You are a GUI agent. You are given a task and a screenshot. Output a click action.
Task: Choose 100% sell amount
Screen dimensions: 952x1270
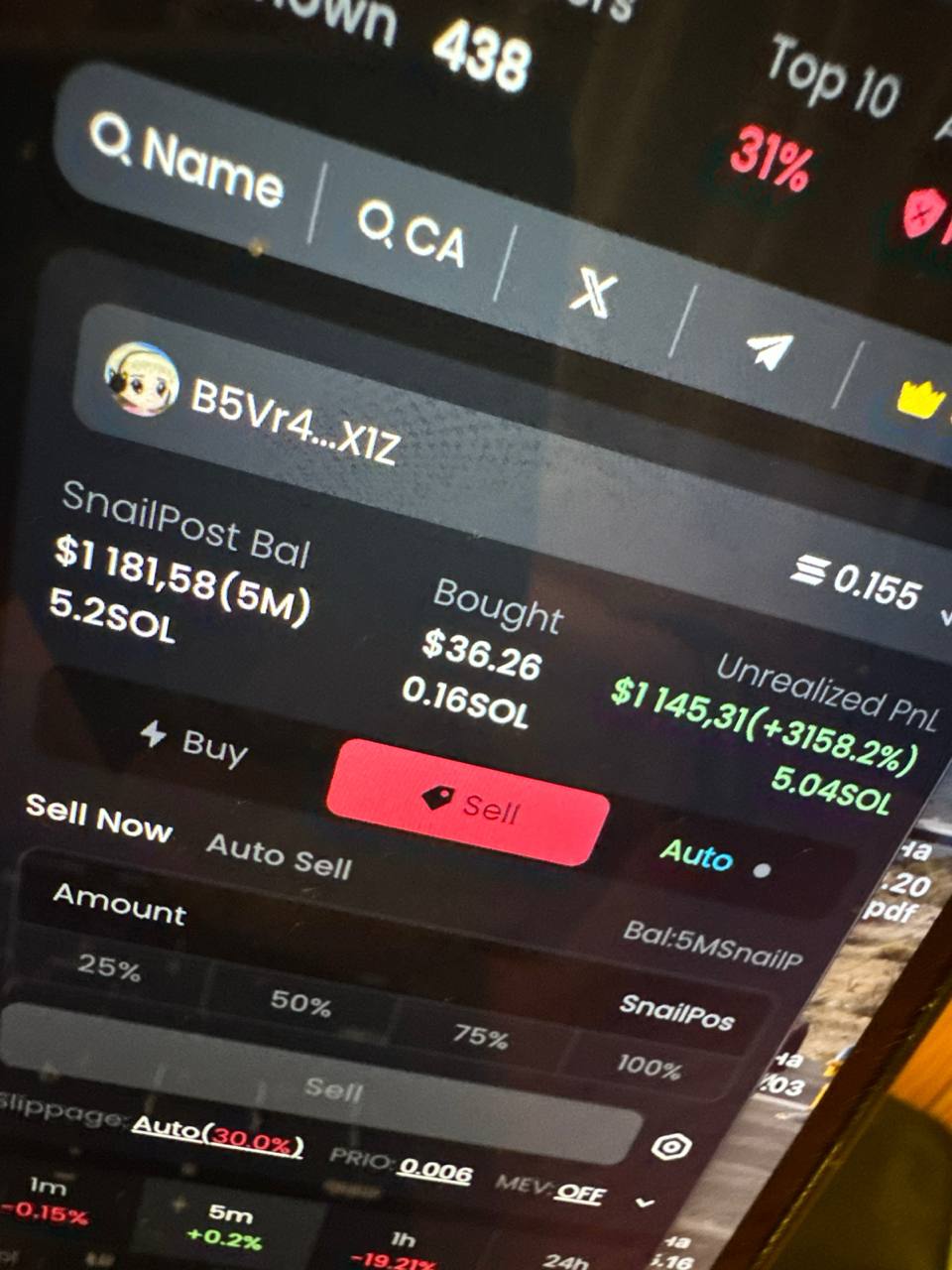click(649, 1068)
